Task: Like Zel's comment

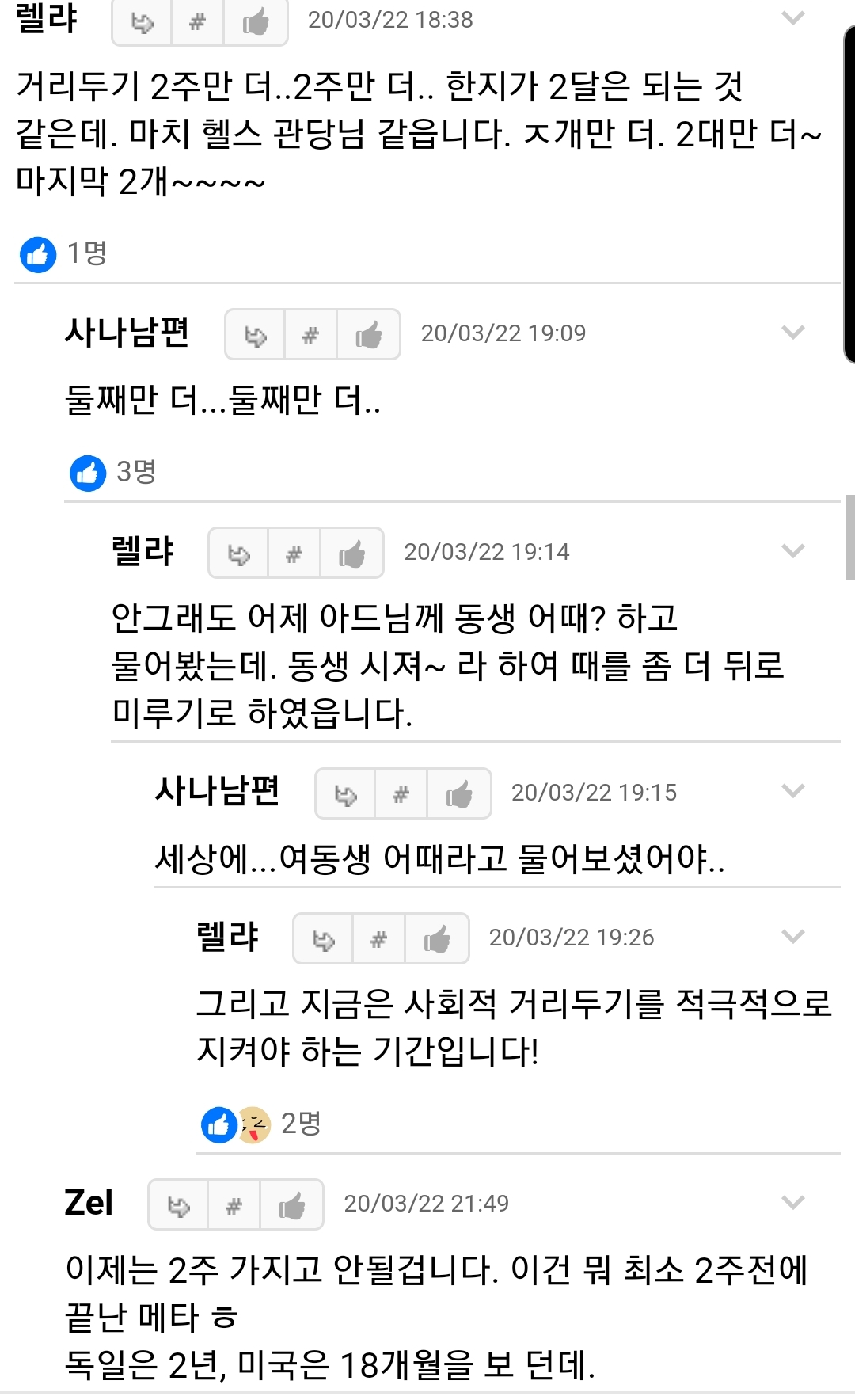Action: (291, 1205)
